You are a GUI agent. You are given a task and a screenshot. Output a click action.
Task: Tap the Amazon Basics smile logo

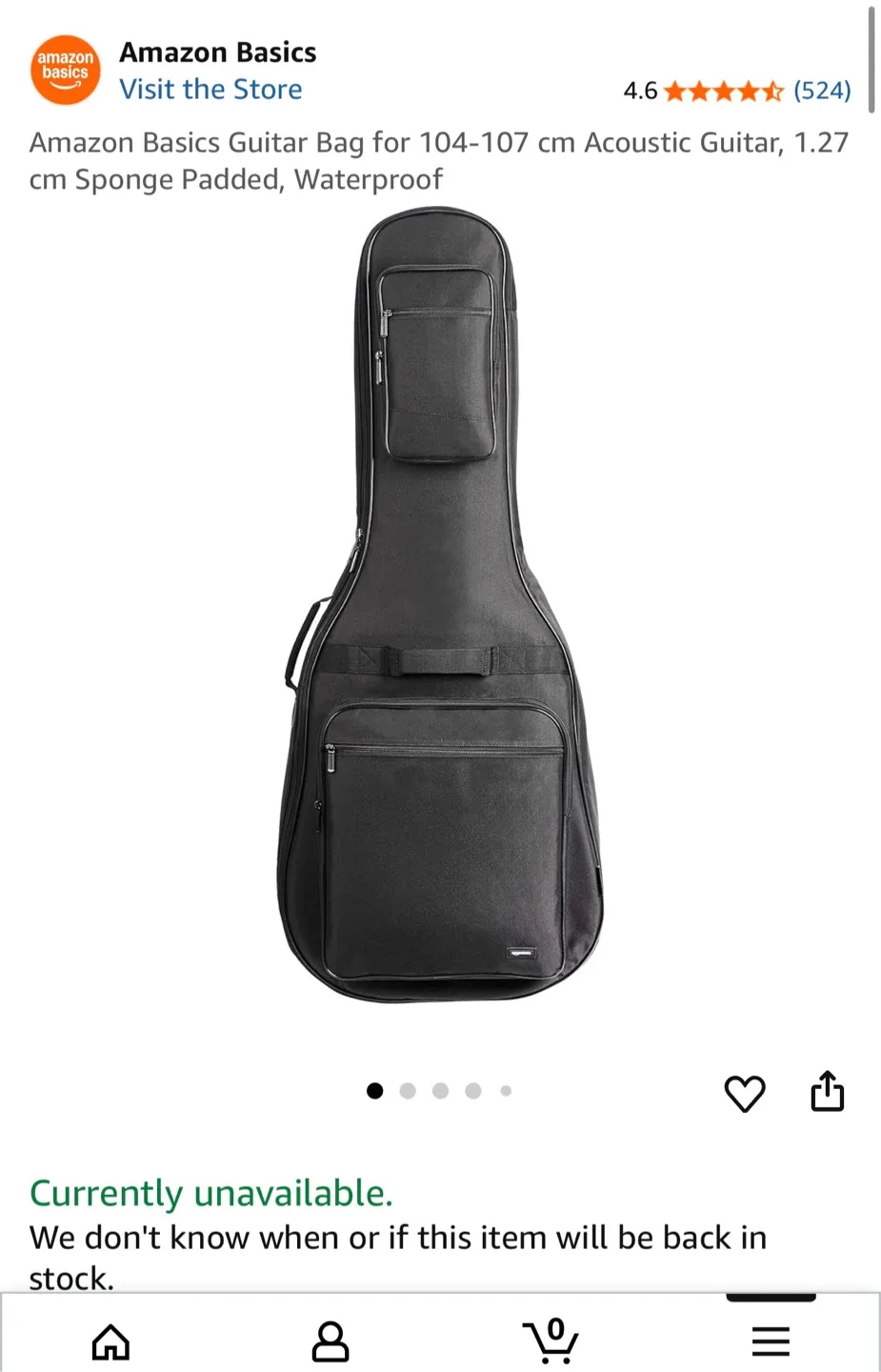click(65, 69)
